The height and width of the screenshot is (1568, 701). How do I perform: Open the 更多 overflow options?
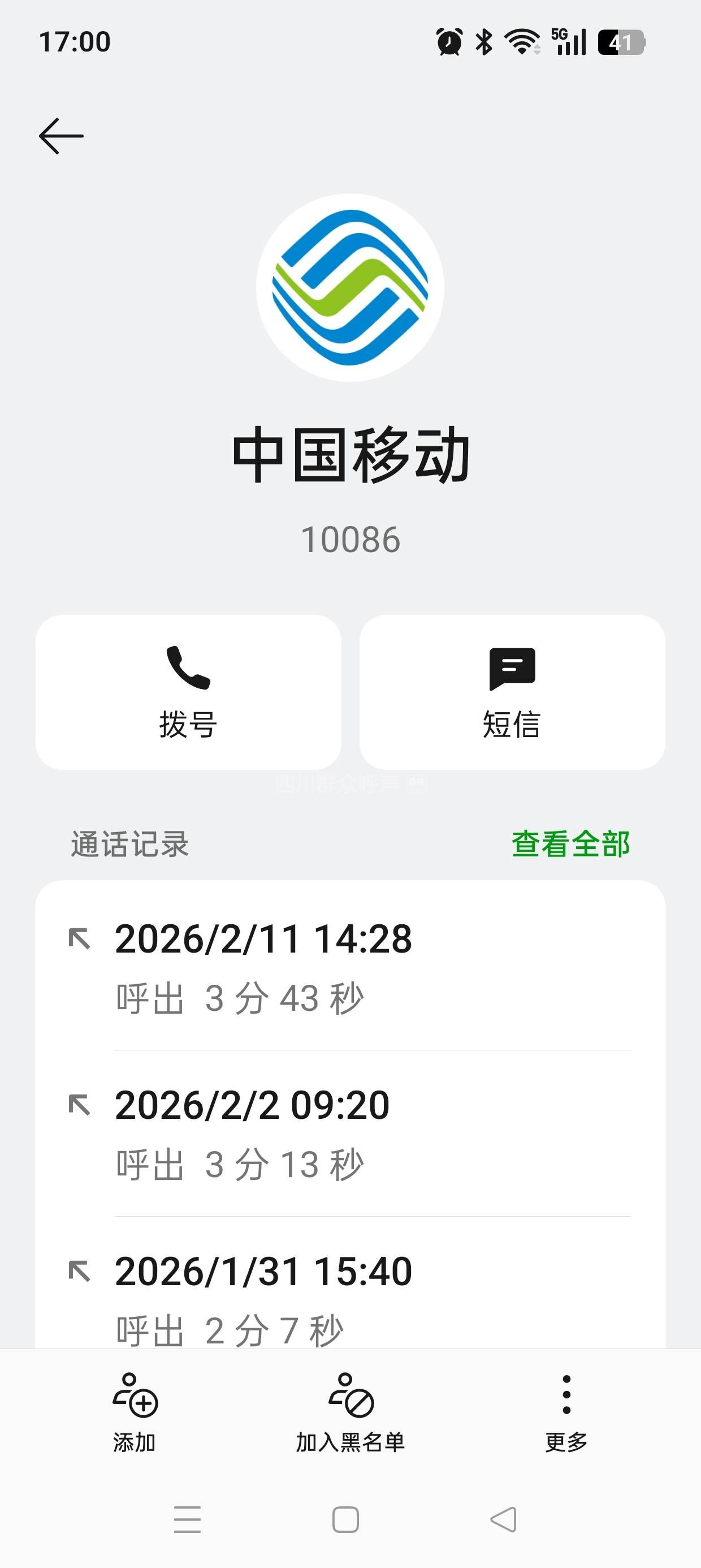point(566,1412)
